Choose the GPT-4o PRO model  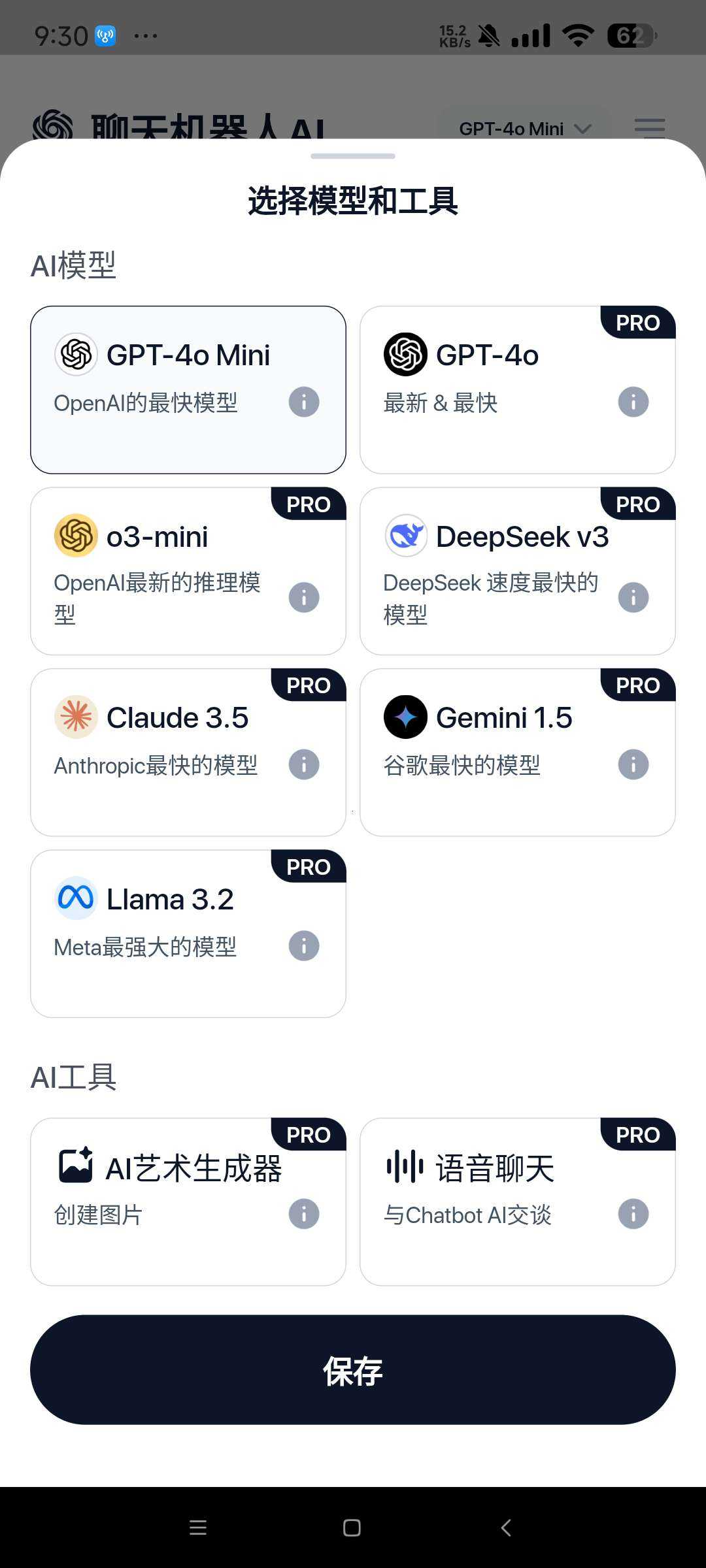(518, 390)
